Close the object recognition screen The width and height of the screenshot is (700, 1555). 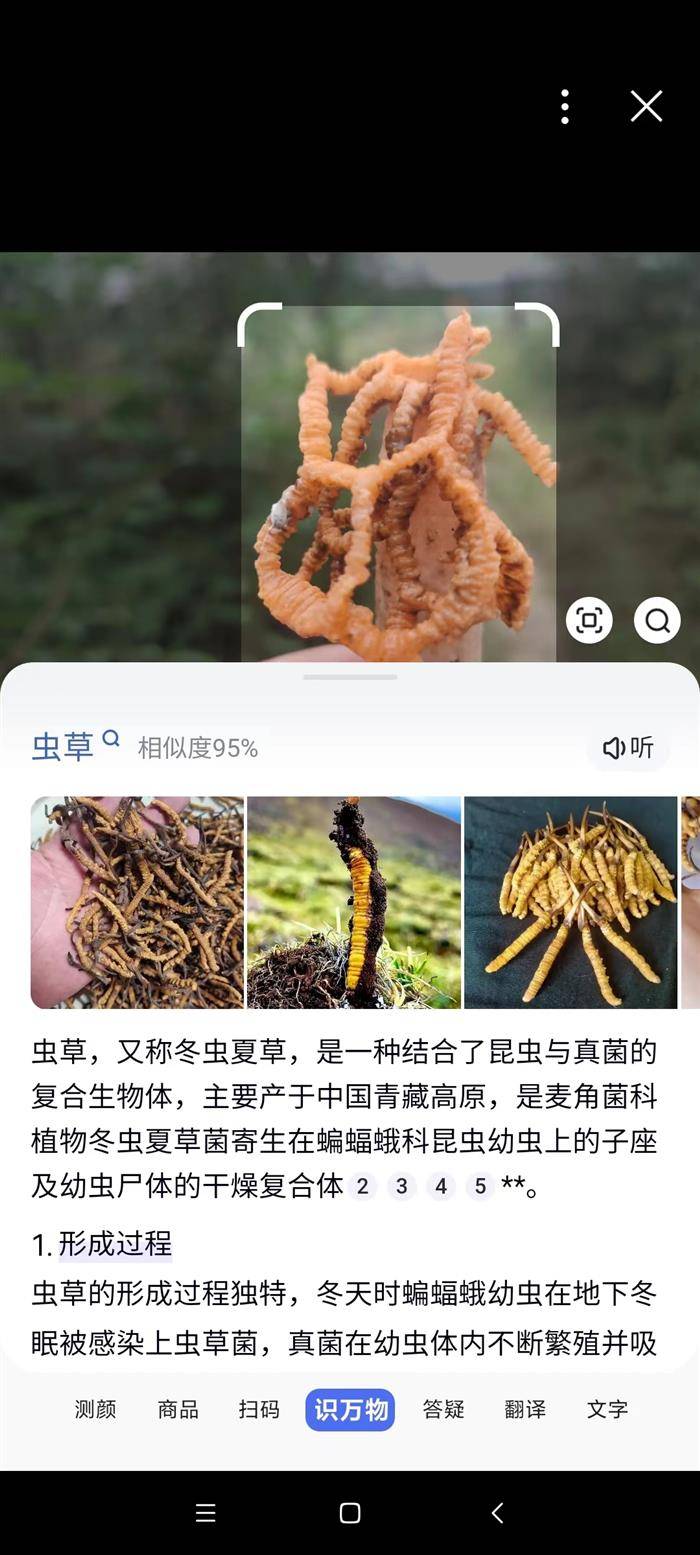point(646,106)
